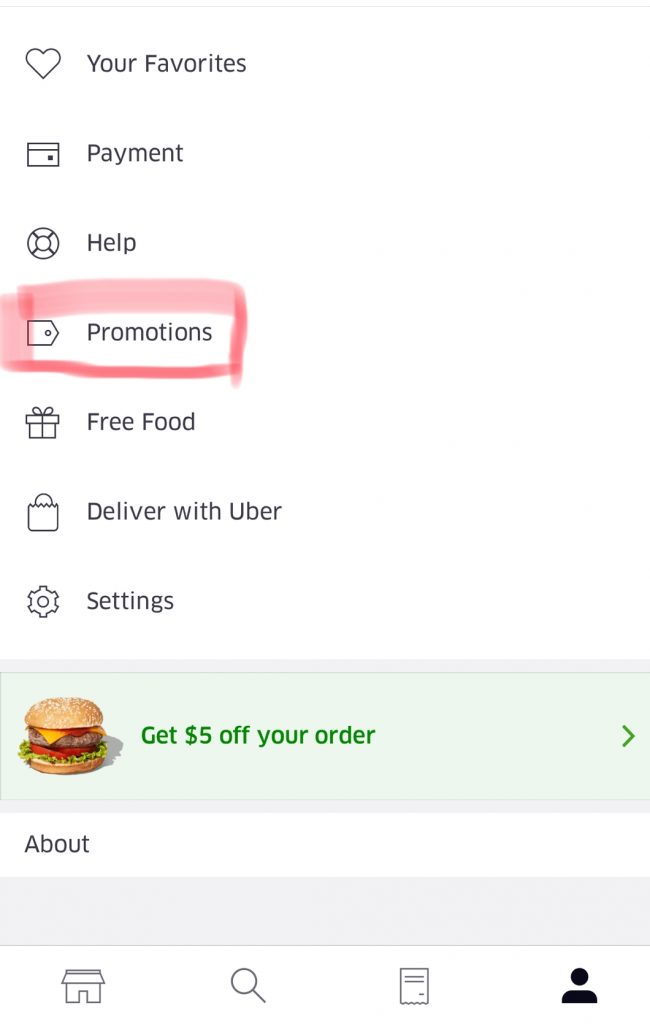Open the Help section
This screenshot has width=650, height=1024.
coord(111,243)
